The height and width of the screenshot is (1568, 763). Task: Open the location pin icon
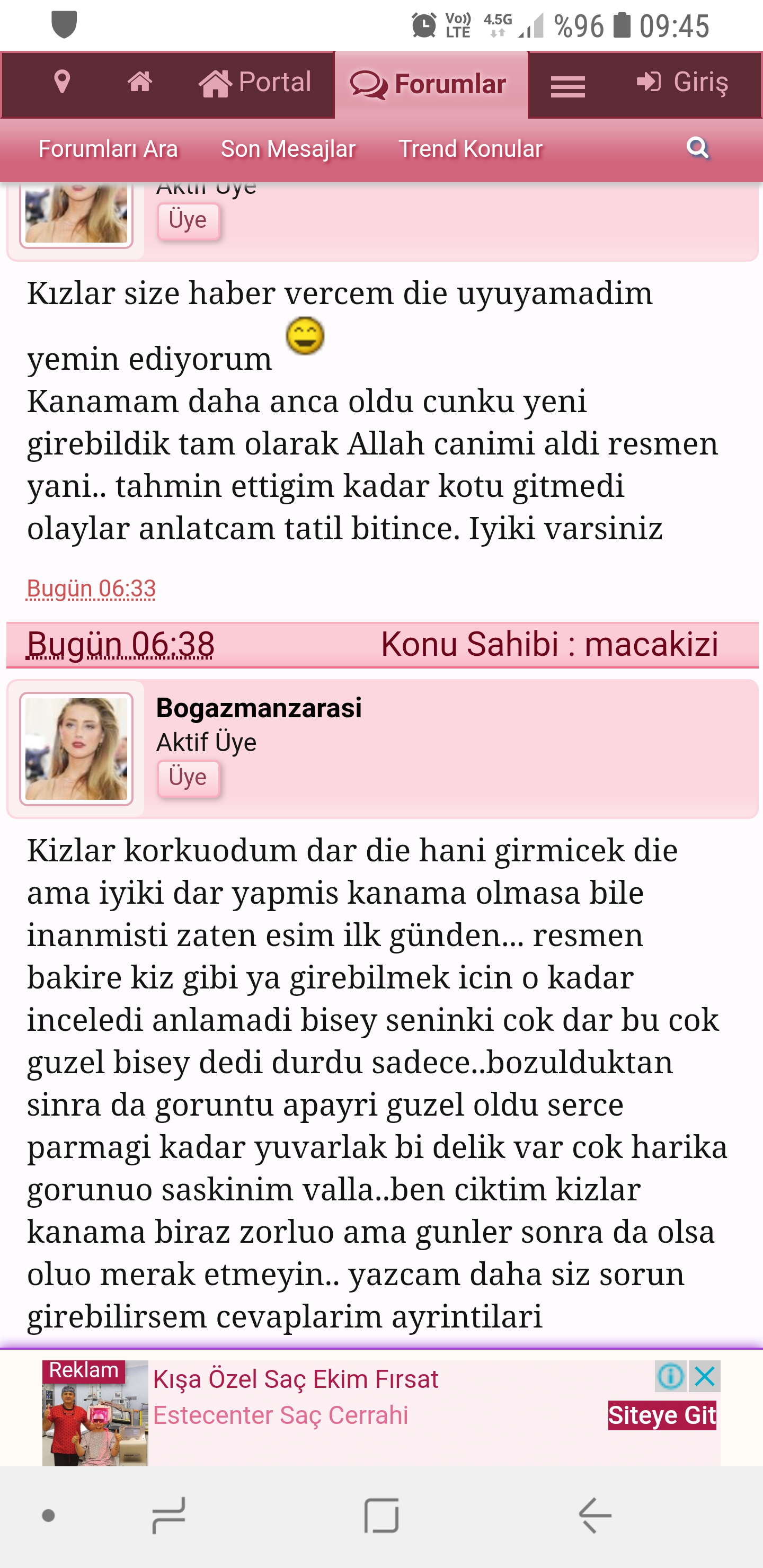(x=62, y=82)
